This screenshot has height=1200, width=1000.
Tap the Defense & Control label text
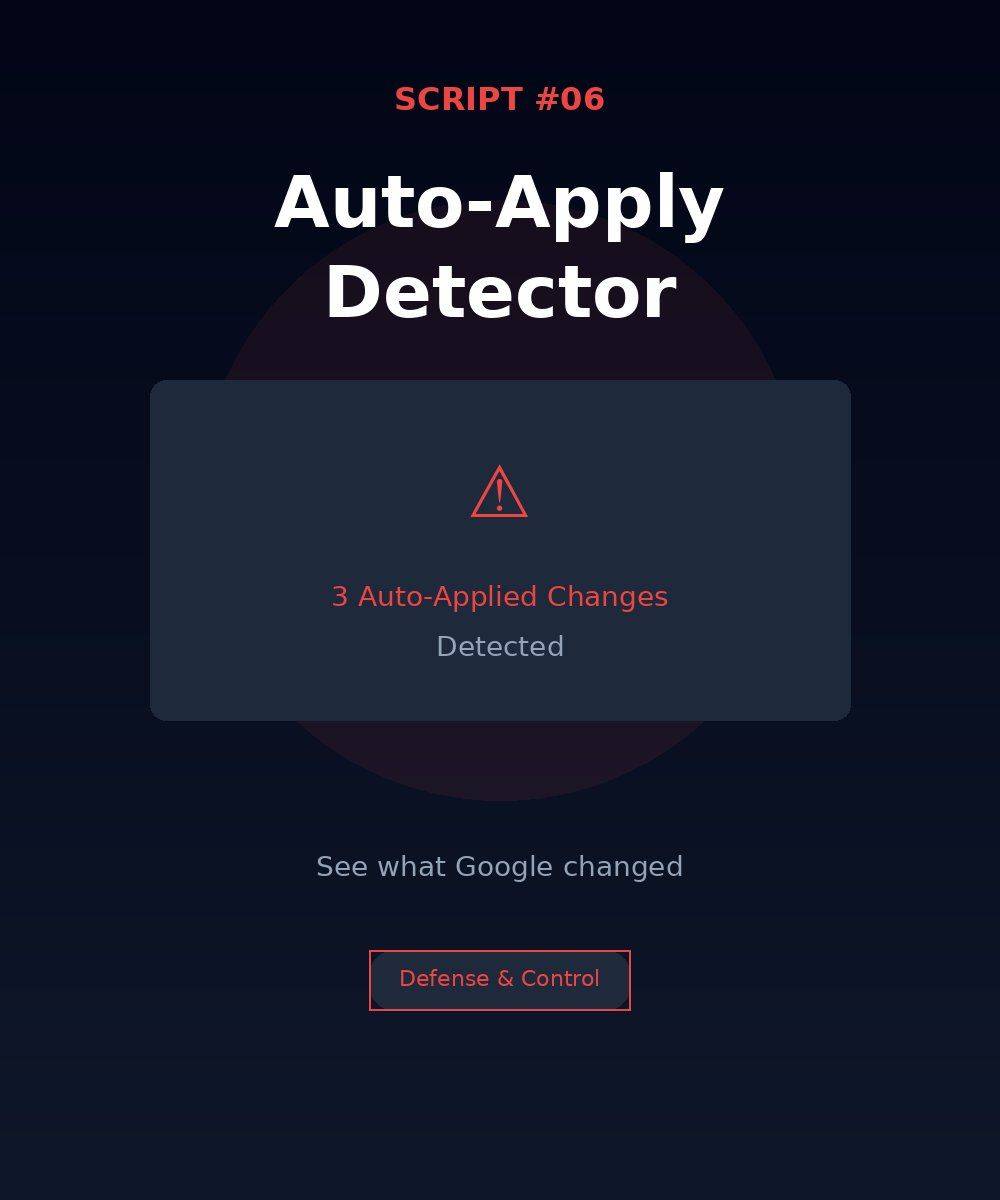(500, 979)
